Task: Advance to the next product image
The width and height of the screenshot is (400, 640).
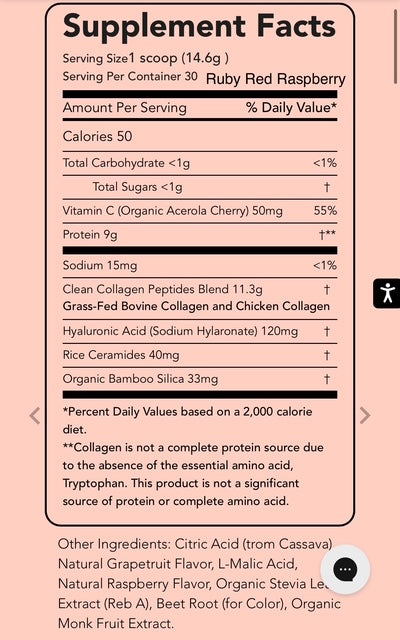Action: (x=365, y=416)
